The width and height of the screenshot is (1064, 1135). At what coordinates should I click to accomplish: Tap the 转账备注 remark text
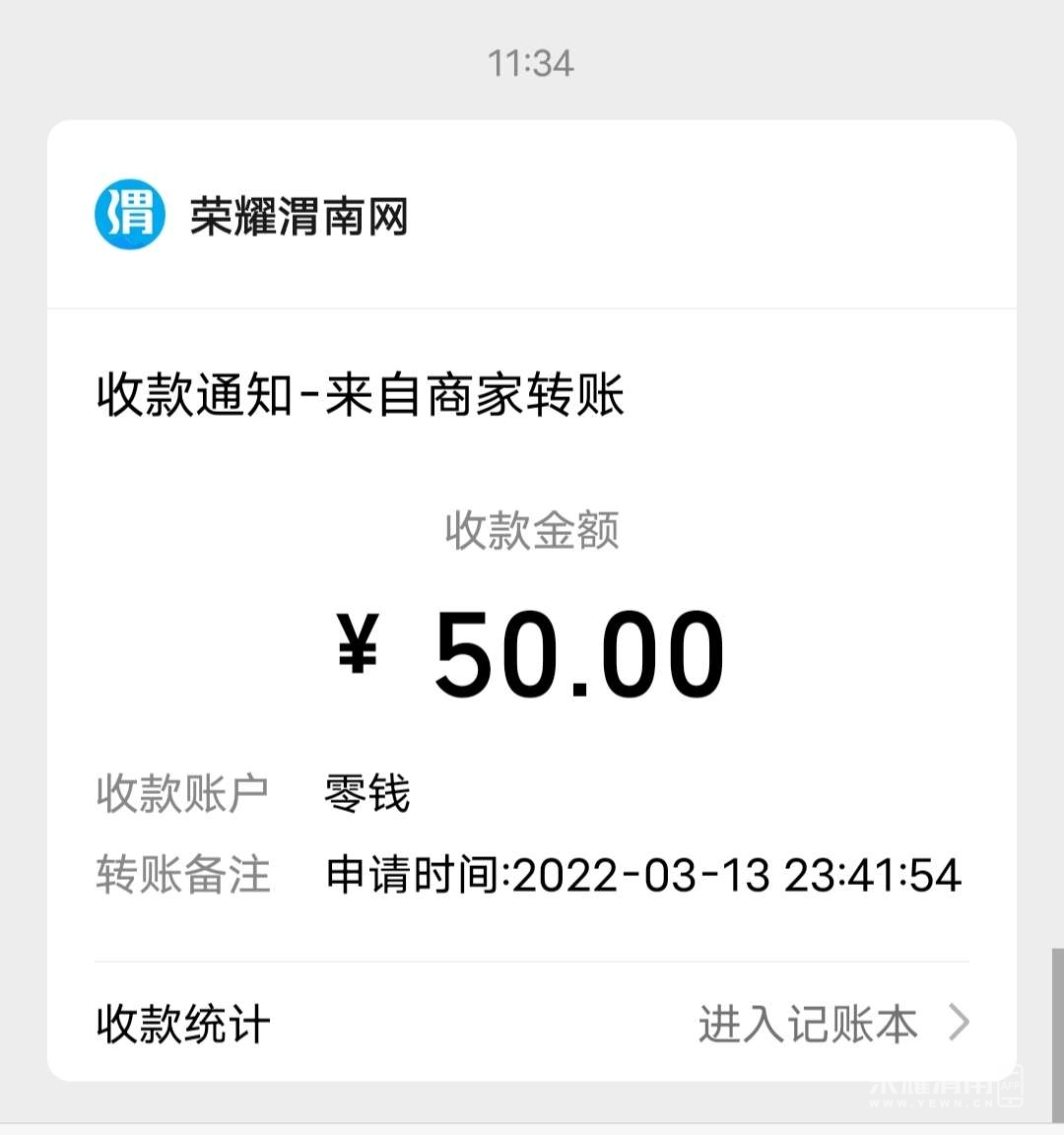(x=180, y=875)
